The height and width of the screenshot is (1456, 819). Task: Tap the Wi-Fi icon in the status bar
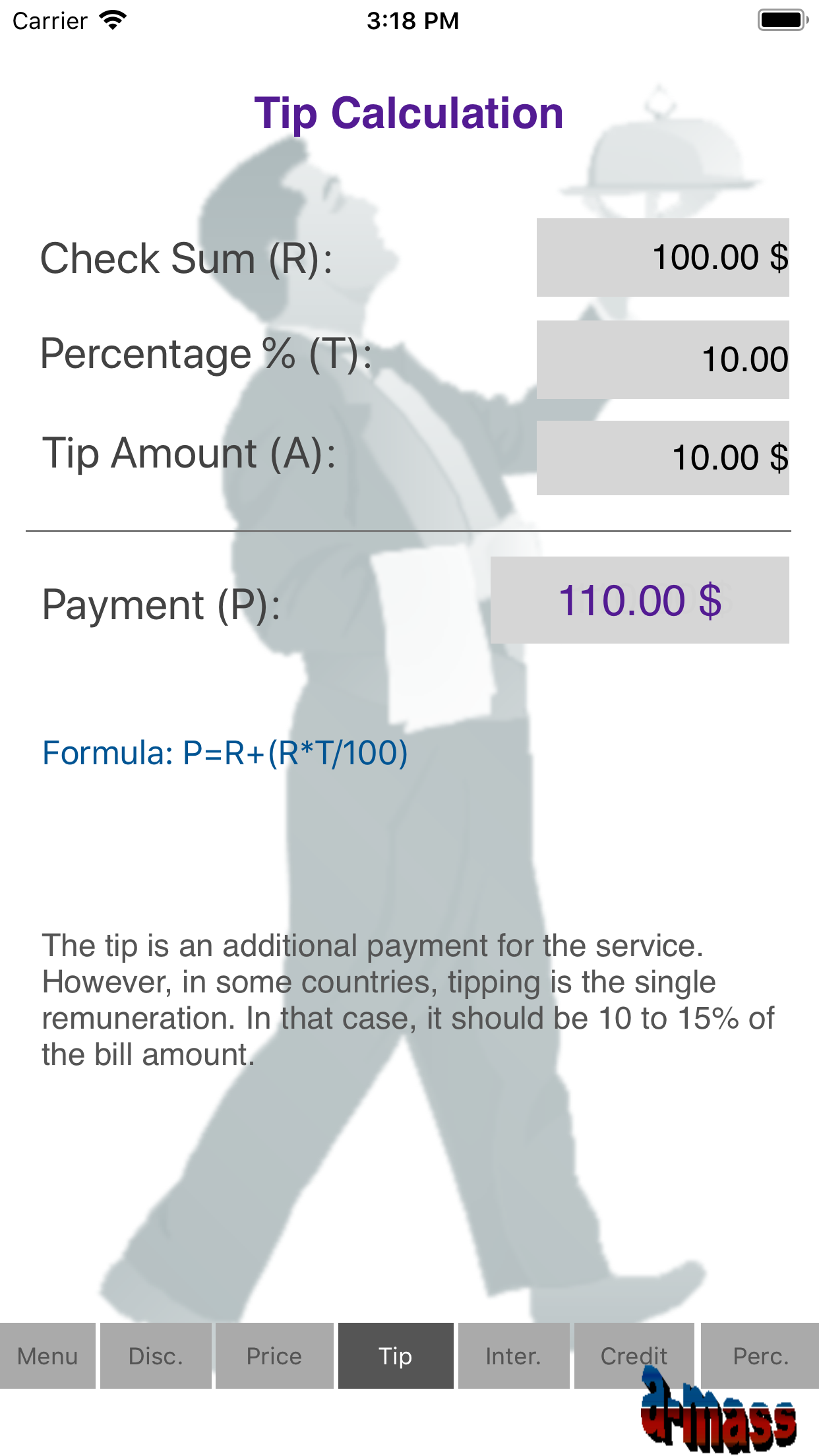(112, 20)
